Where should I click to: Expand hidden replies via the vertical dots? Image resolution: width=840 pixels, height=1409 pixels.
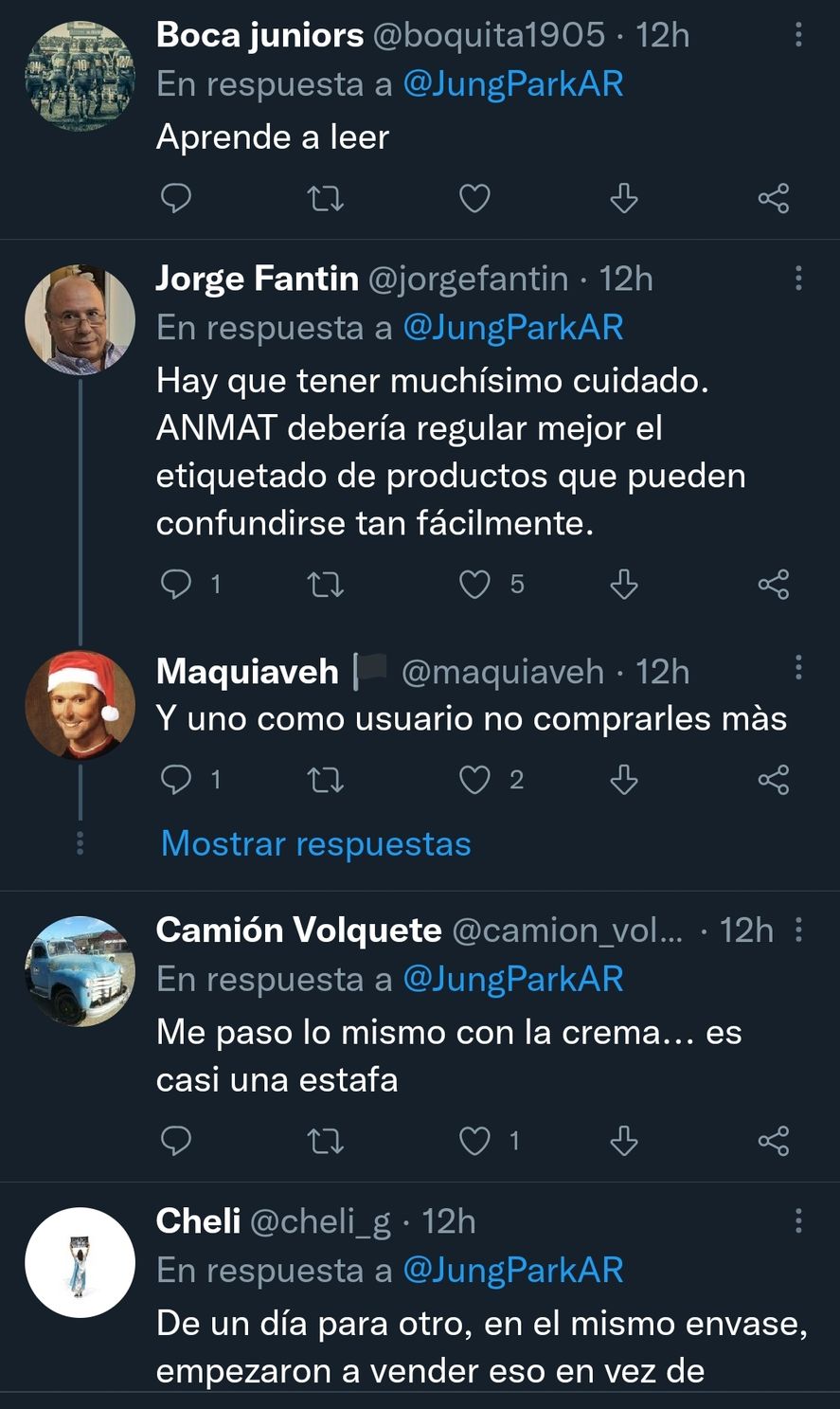coord(80,841)
